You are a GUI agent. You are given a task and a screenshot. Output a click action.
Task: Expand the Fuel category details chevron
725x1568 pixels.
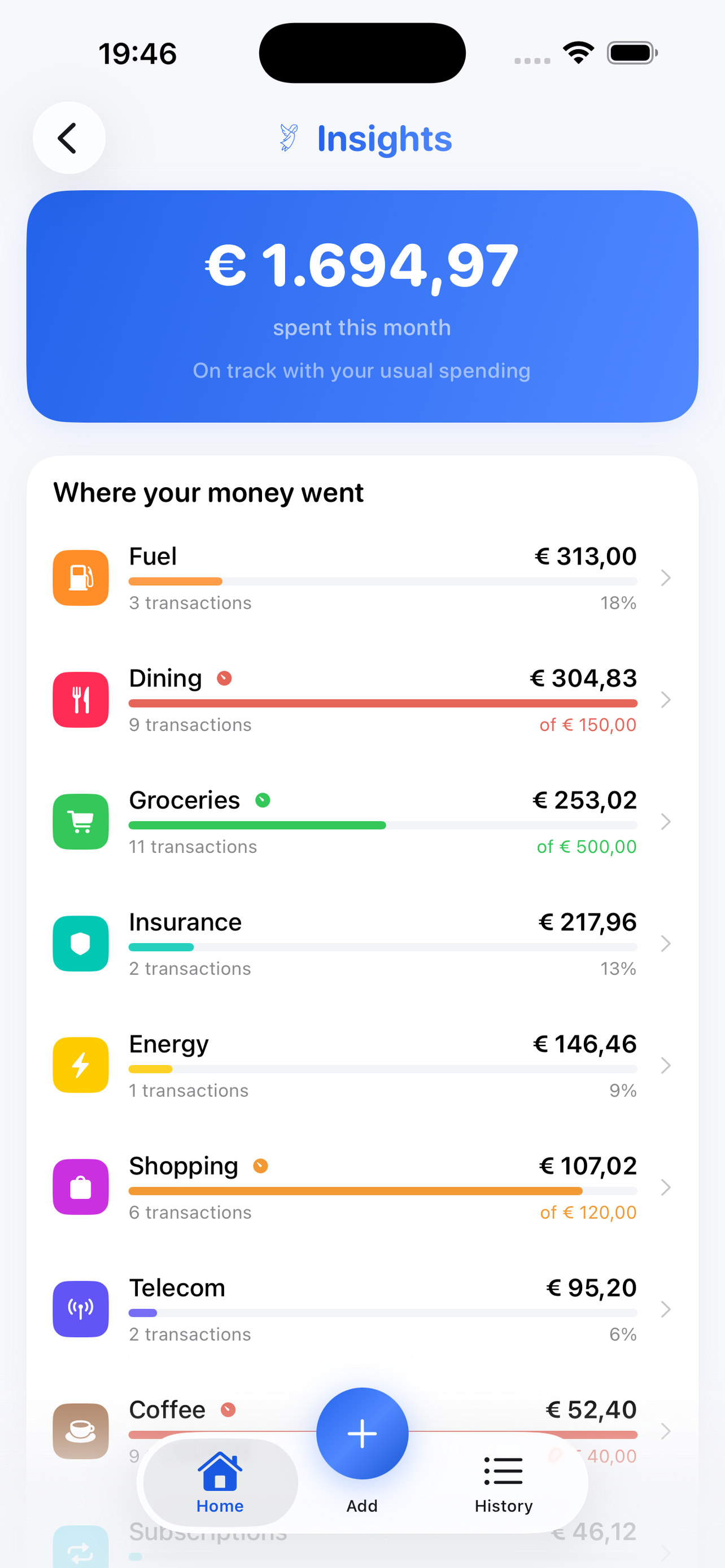click(x=665, y=578)
